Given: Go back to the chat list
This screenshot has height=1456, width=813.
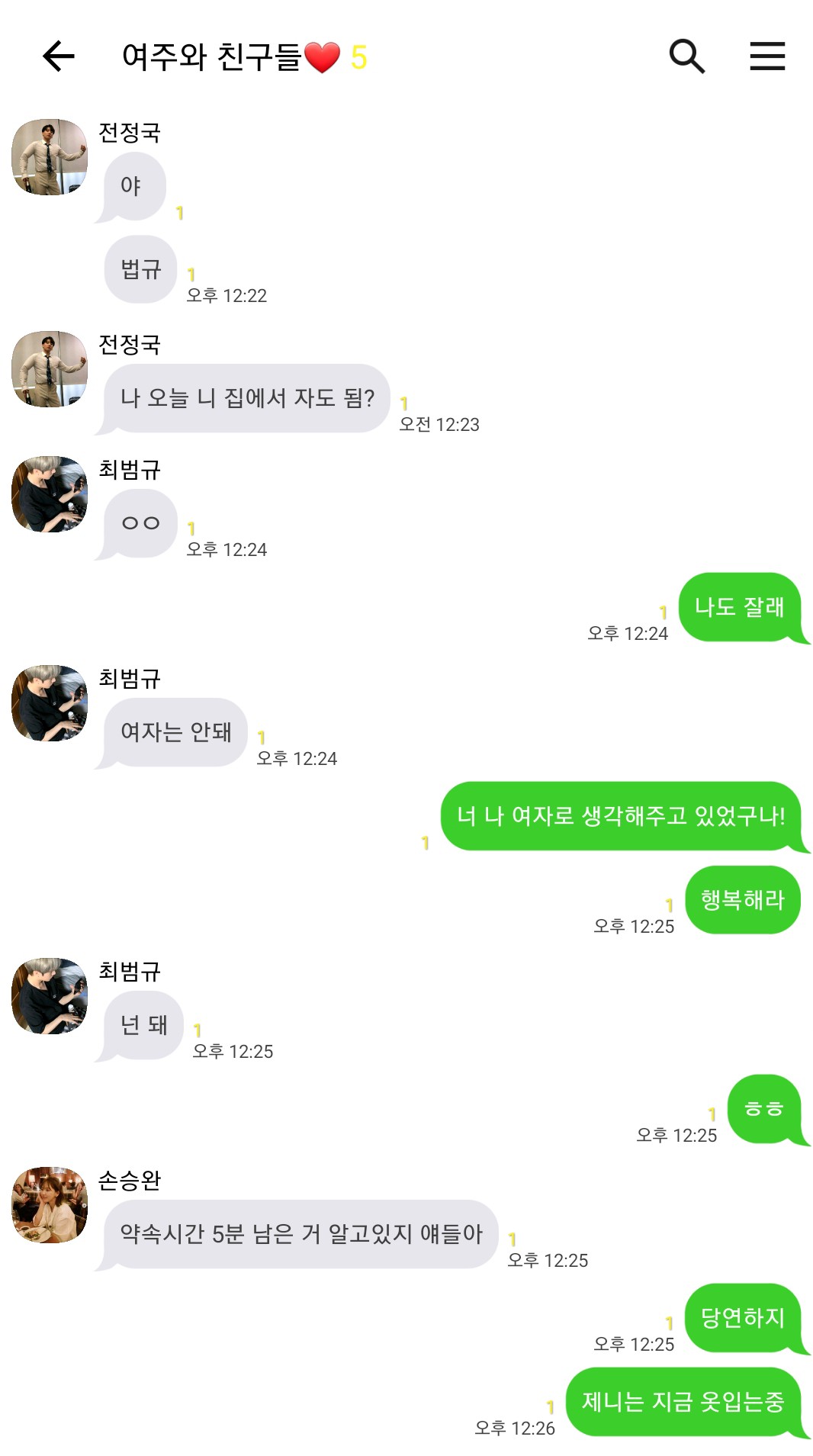Looking at the screenshot, I should point(58,56).
